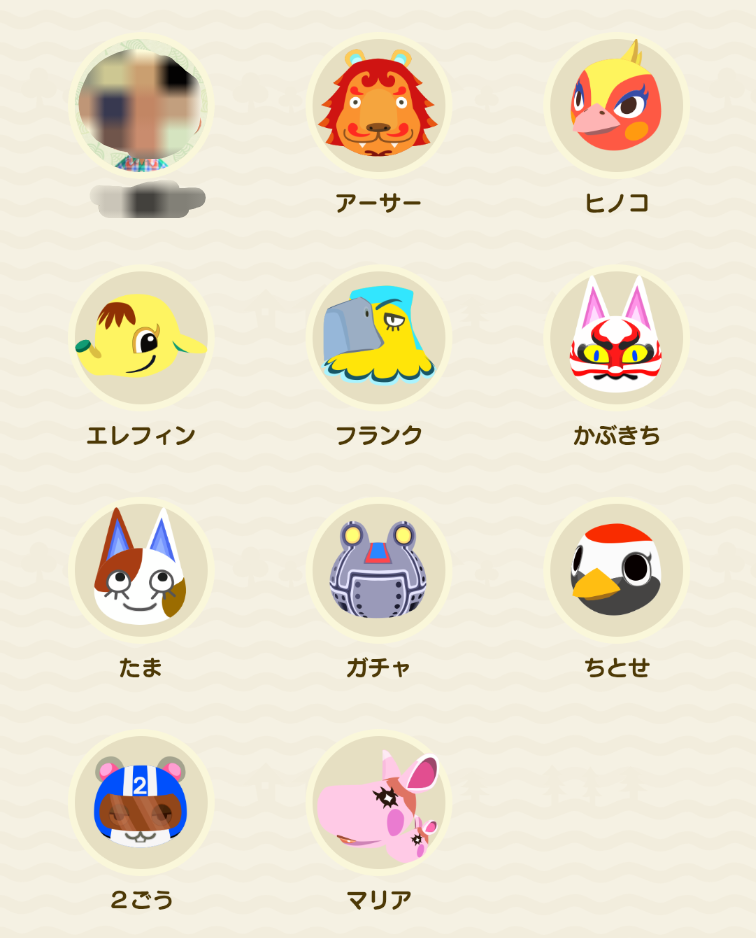Choose the villager かぶきち
The image size is (756, 938).
(616, 337)
